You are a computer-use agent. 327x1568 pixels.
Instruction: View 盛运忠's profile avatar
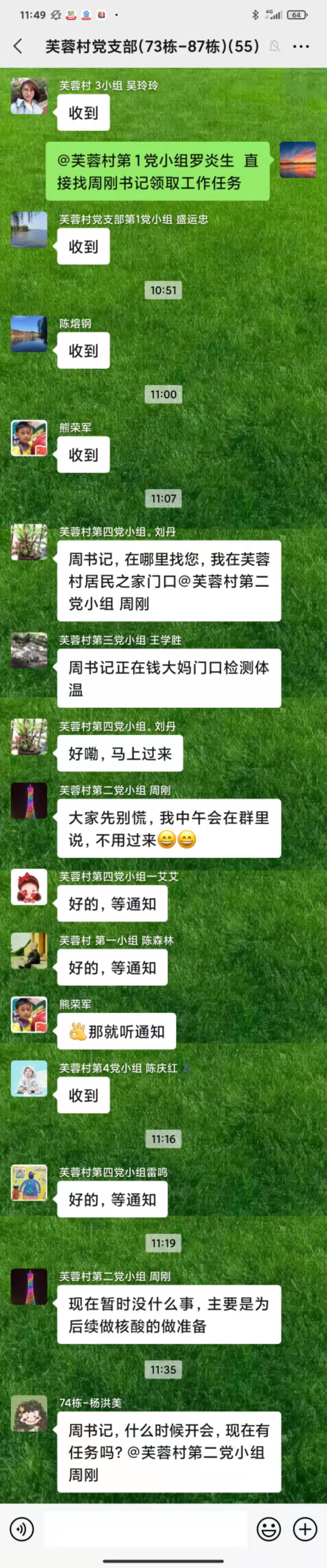29,230
